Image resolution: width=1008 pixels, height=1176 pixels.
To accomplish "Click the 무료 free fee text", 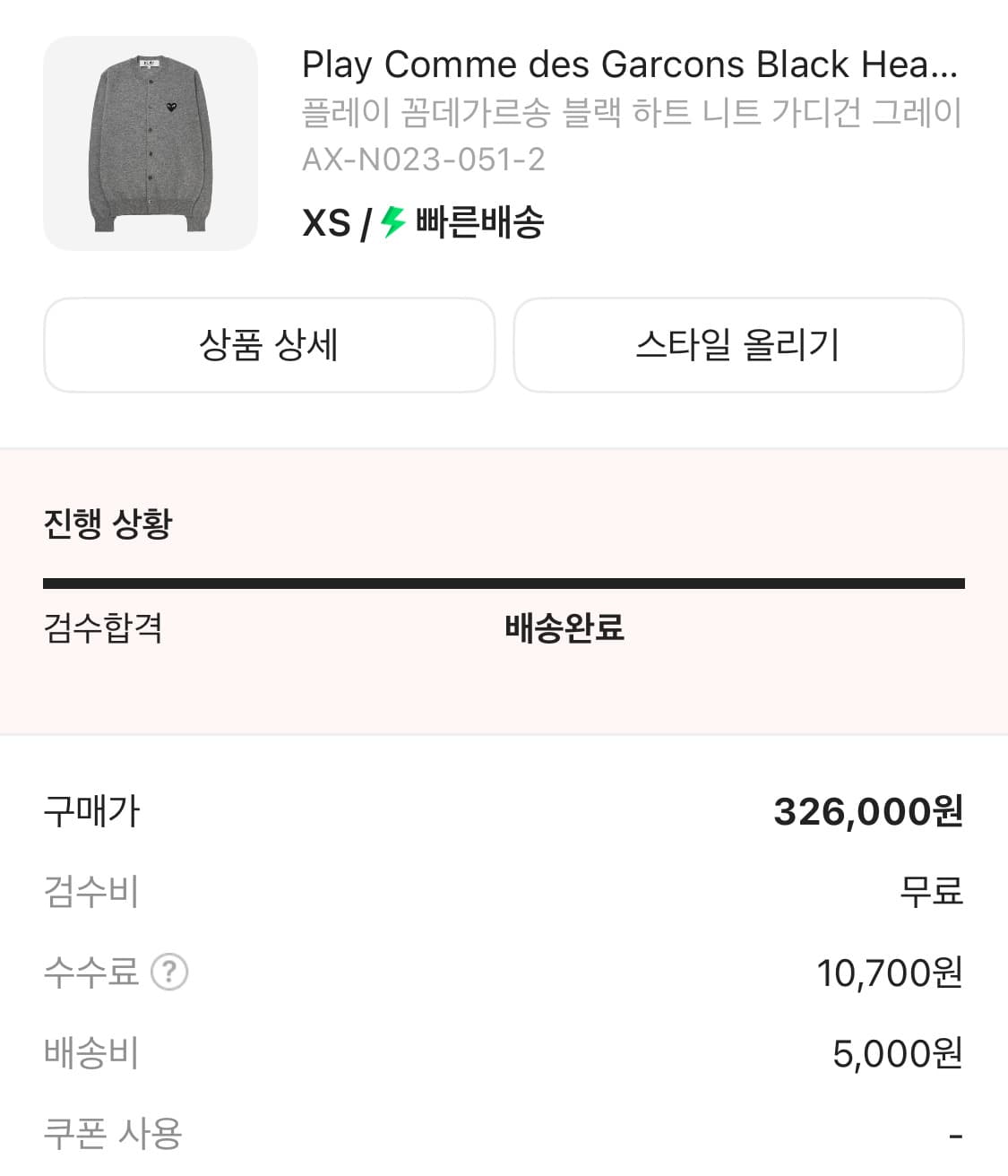I will (927, 893).
